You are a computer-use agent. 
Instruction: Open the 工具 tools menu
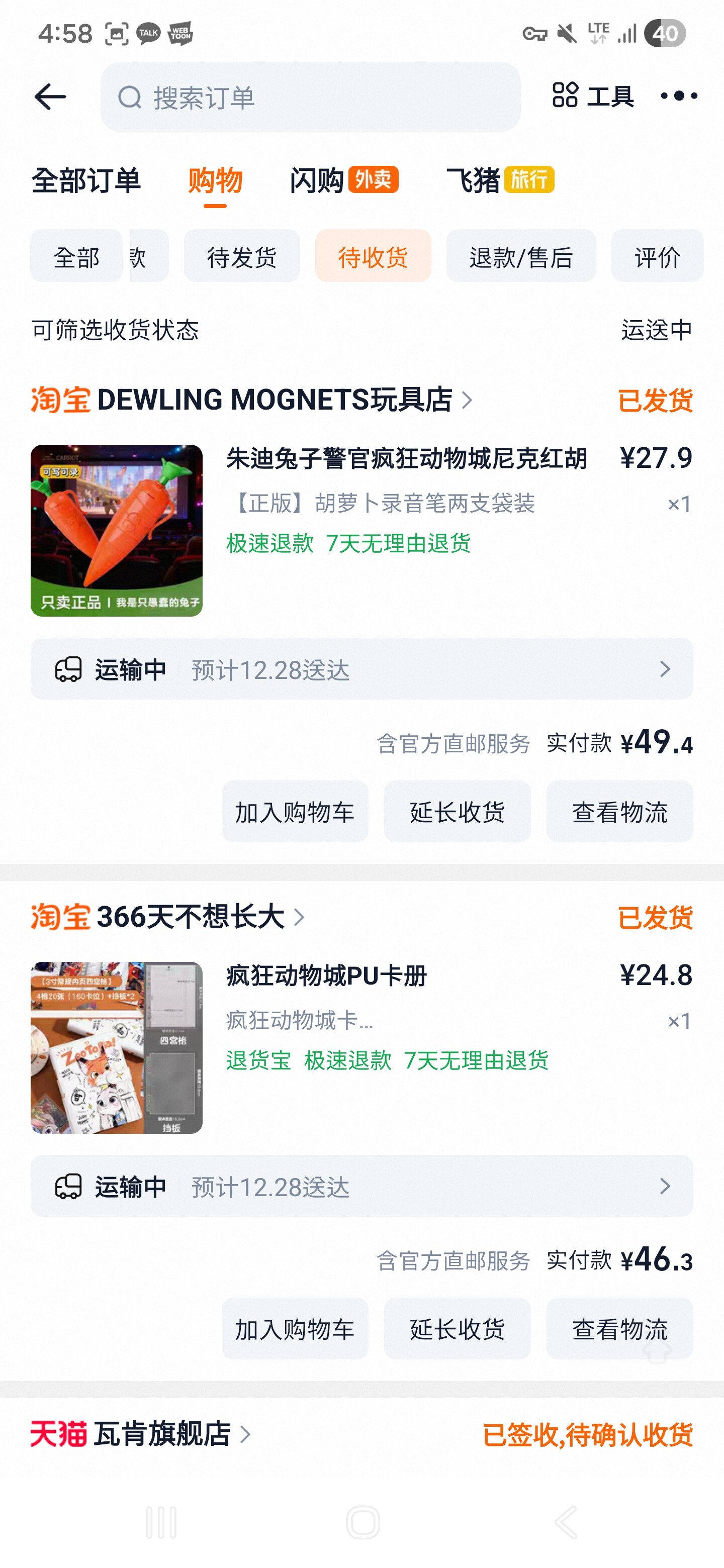[592, 96]
